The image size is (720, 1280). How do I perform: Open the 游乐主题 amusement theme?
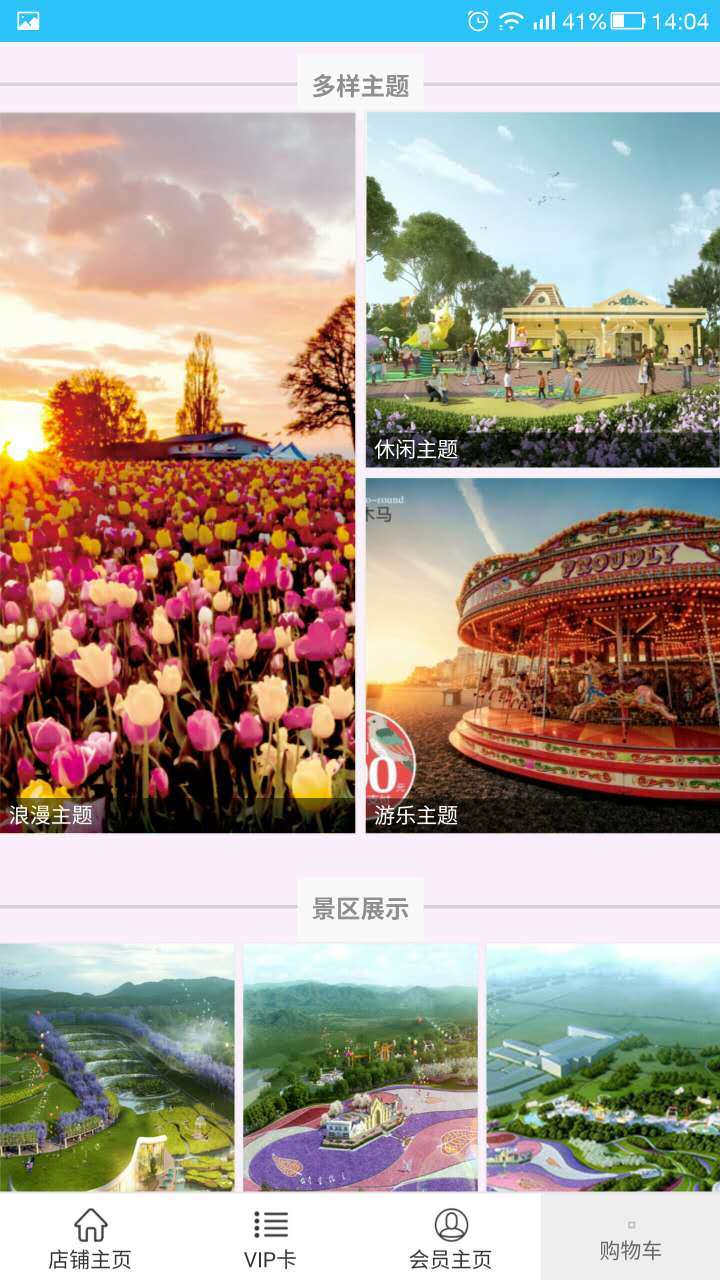pos(540,650)
